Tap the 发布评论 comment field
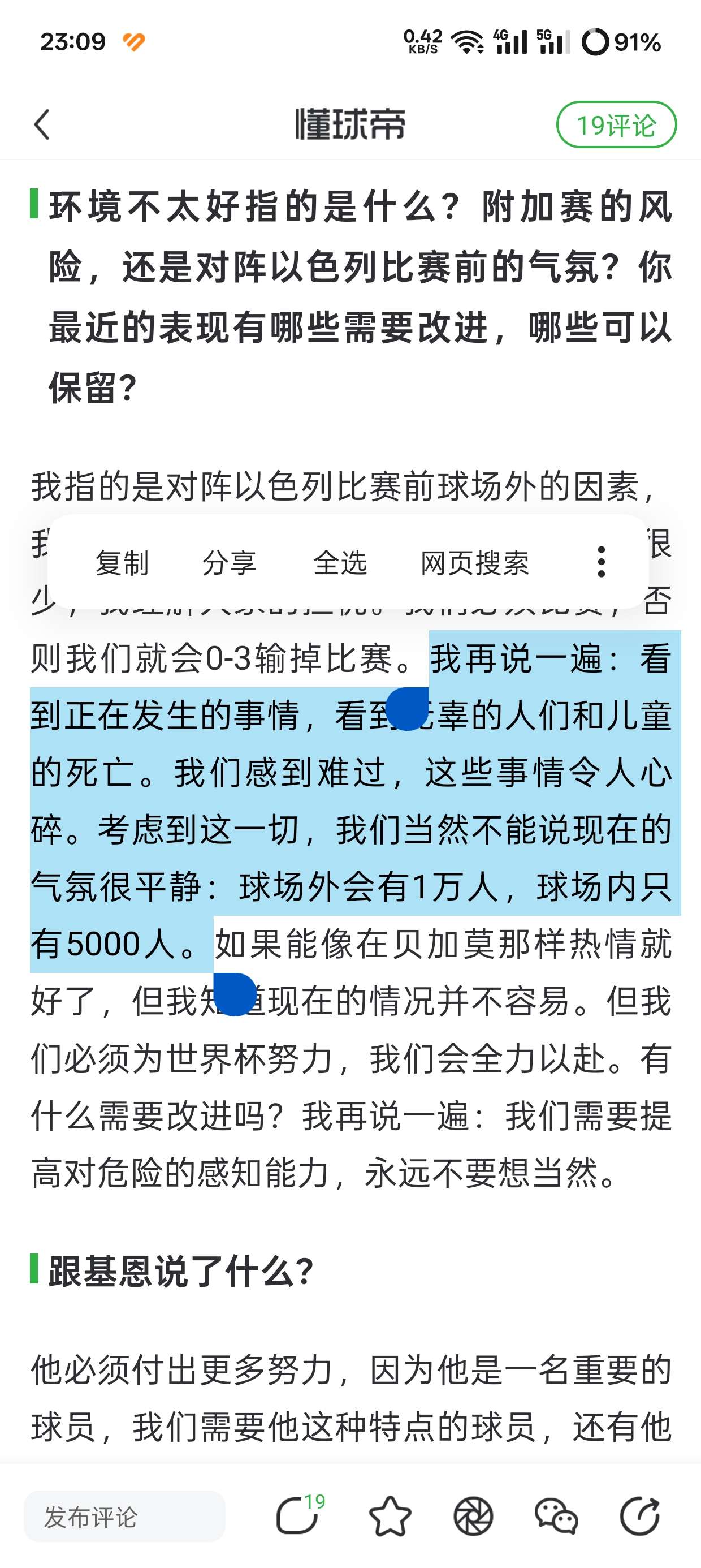 click(x=124, y=1517)
